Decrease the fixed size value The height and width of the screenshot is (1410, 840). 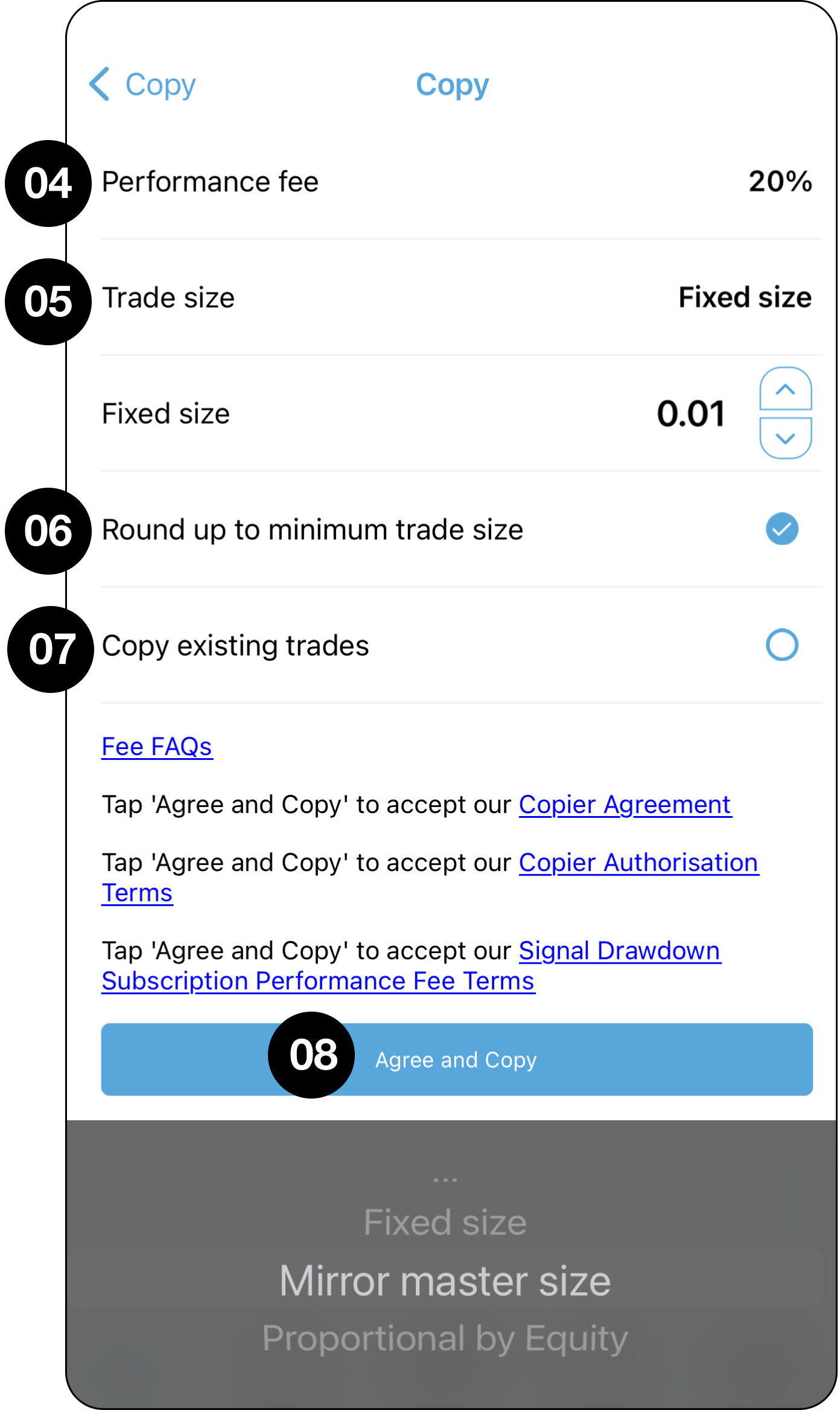pyautogui.click(x=785, y=438)
